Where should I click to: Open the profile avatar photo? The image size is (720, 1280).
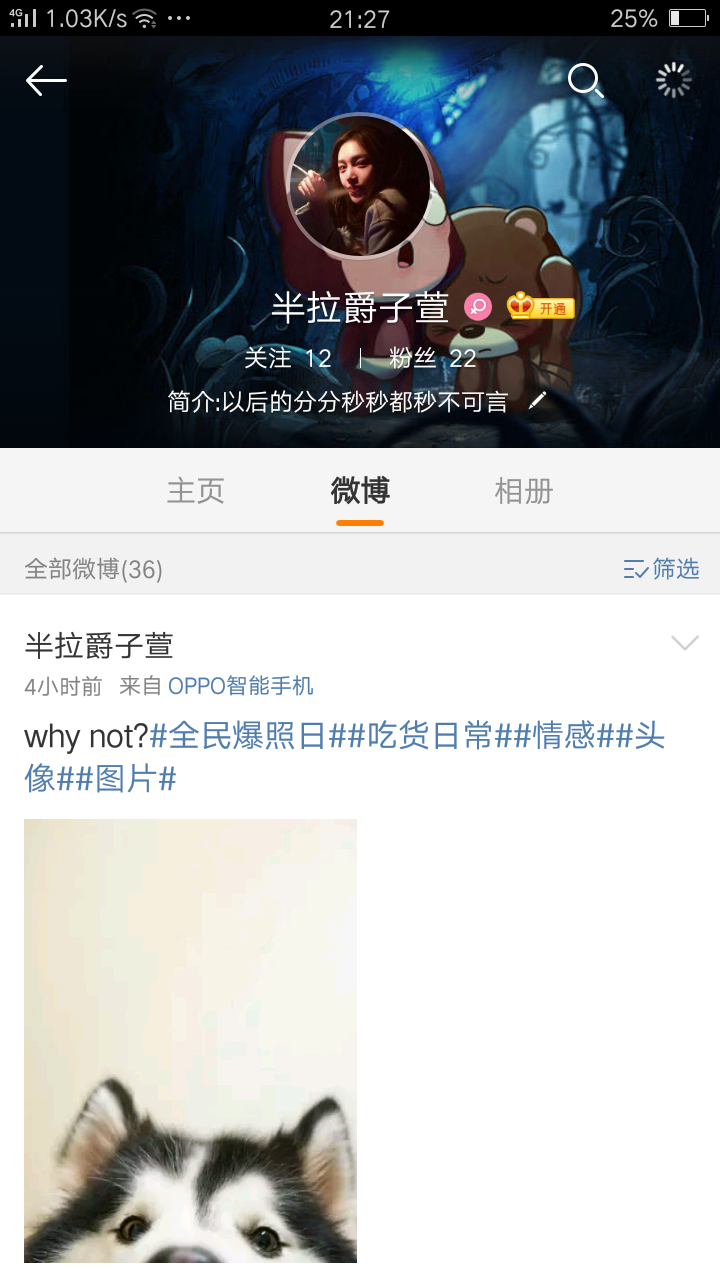click(x=360, y=187)
